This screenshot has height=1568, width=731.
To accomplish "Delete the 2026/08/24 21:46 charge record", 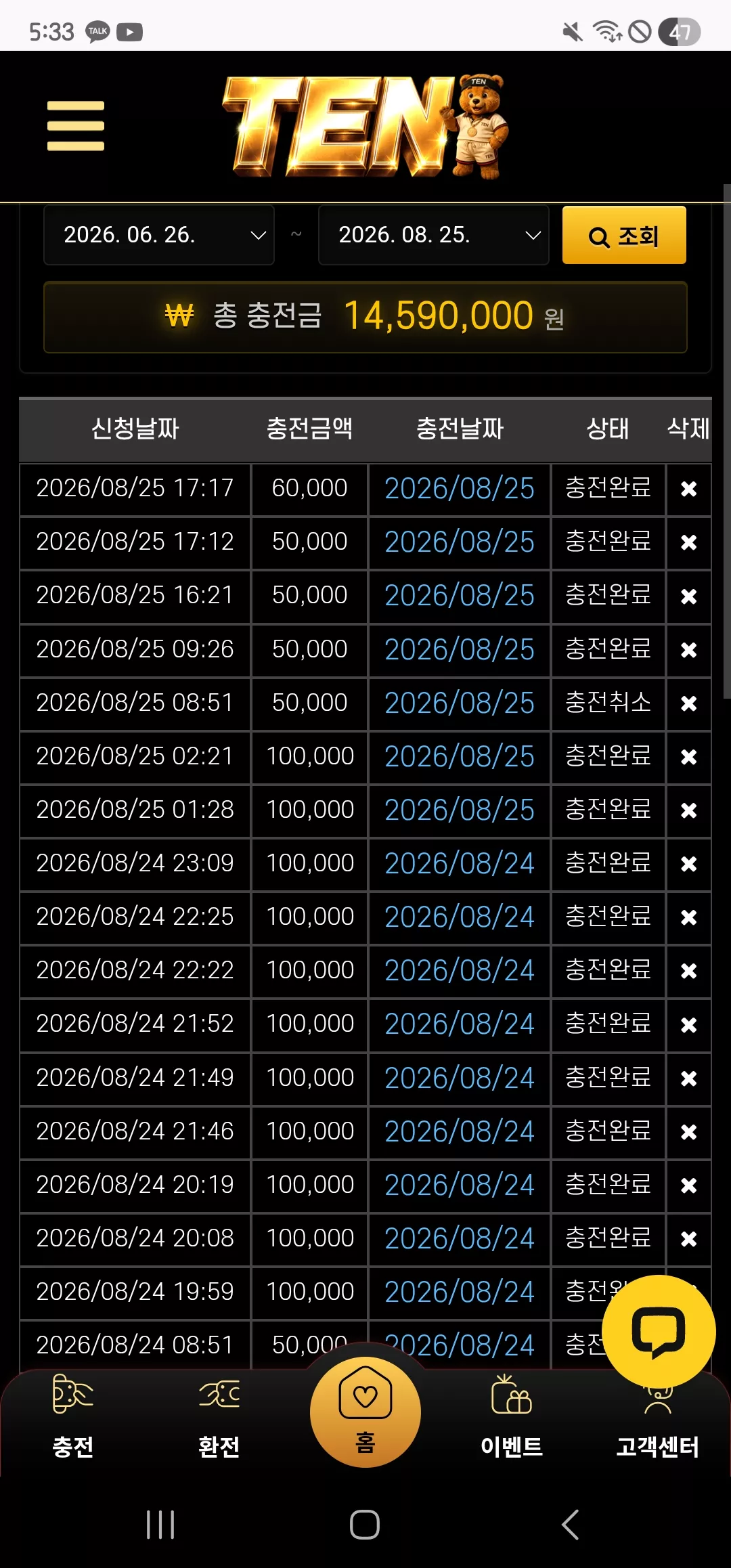I will pyautogui.click(x=689, y=1132).
